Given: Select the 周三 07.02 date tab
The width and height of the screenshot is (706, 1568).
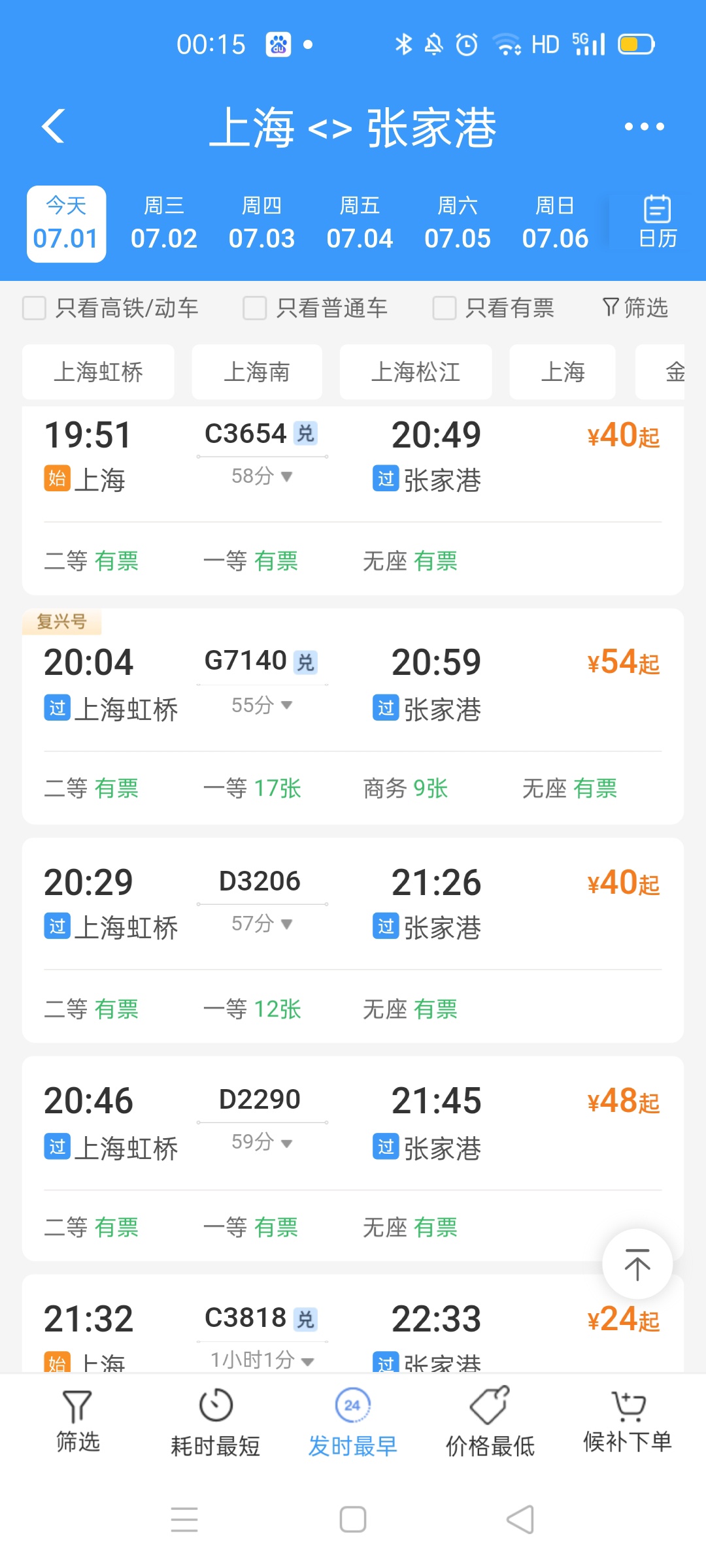Looking at the screenshot, I should pyautogui.click(x=163, y=224).
